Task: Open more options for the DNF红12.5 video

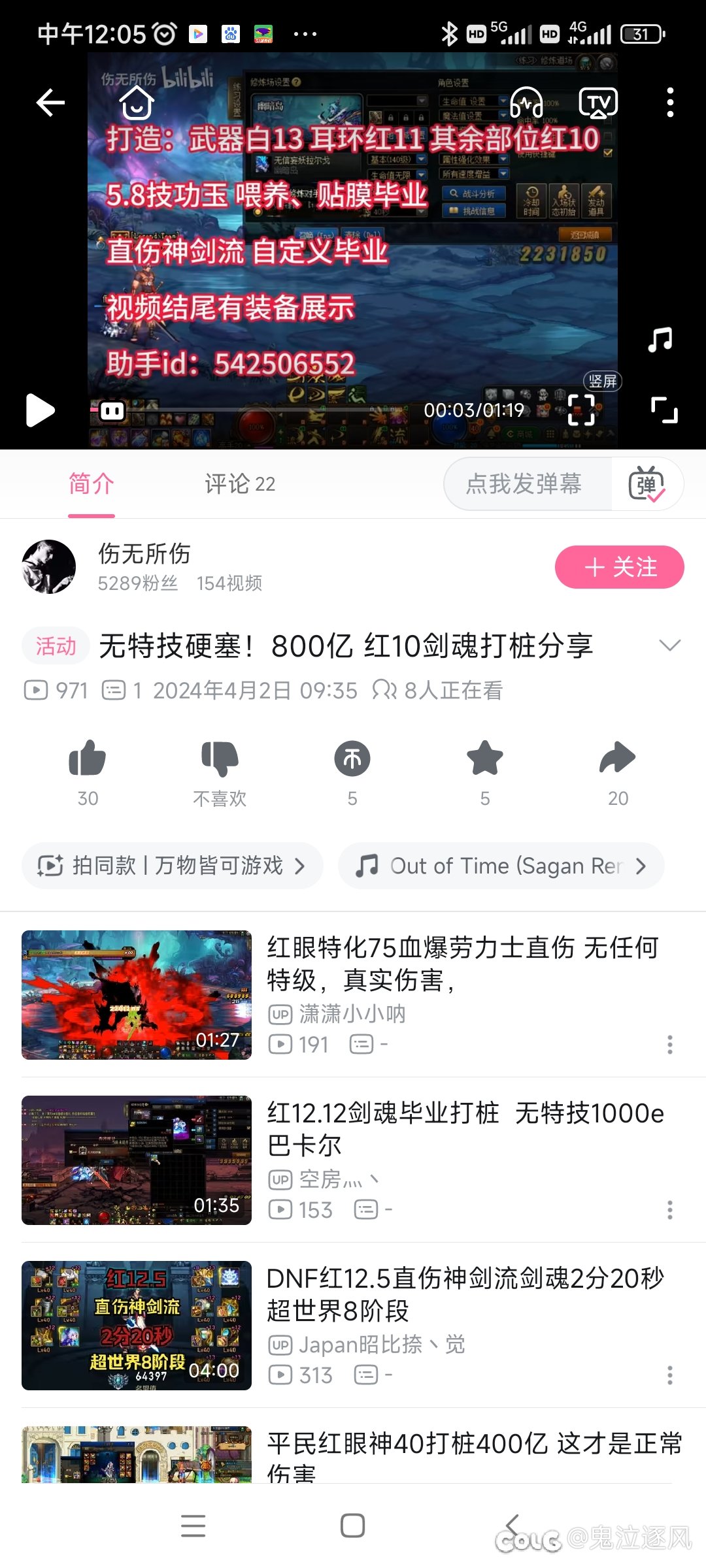Action: pos(669,1375)
